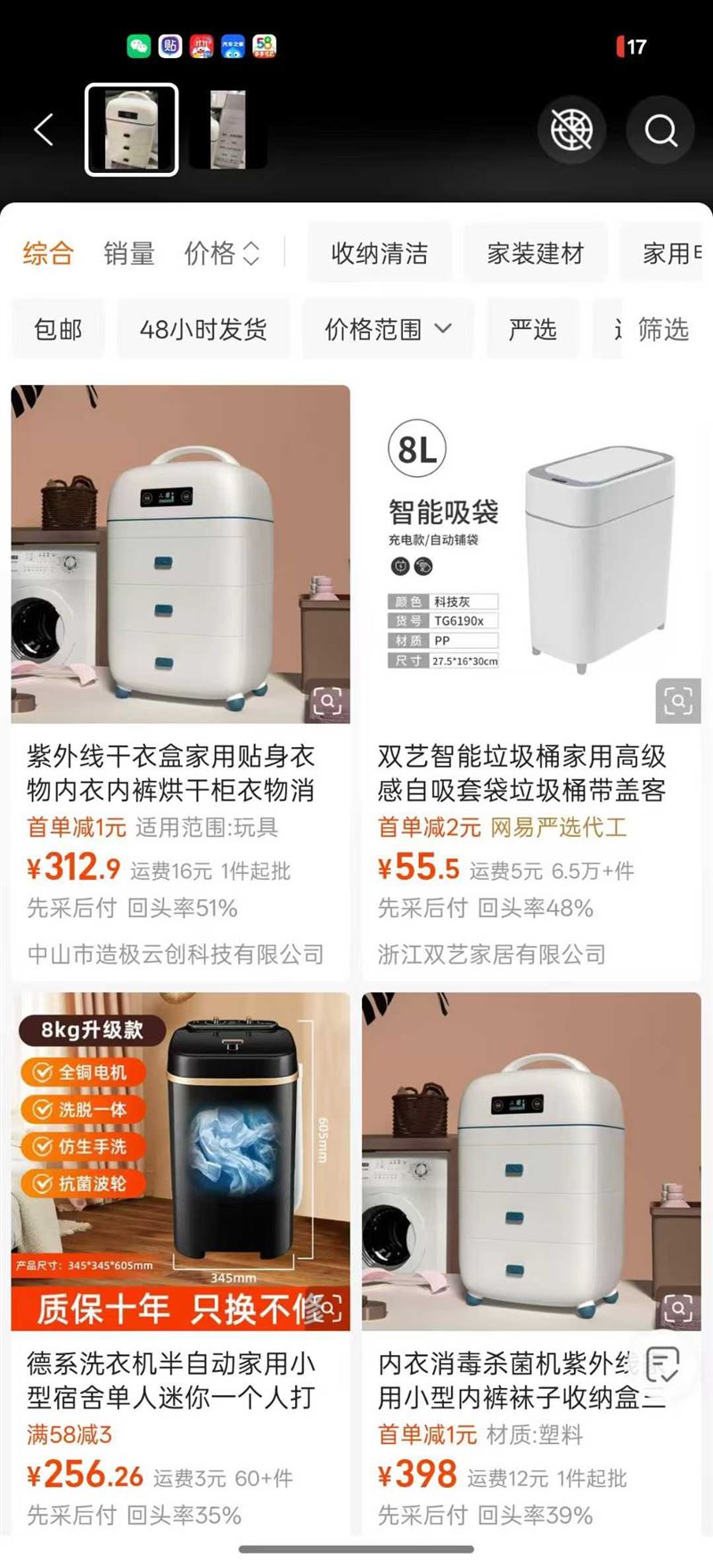Open the search magnifier icon
Image resolution: width=713 pixels, height=1568 pixels.
[660, 131]
